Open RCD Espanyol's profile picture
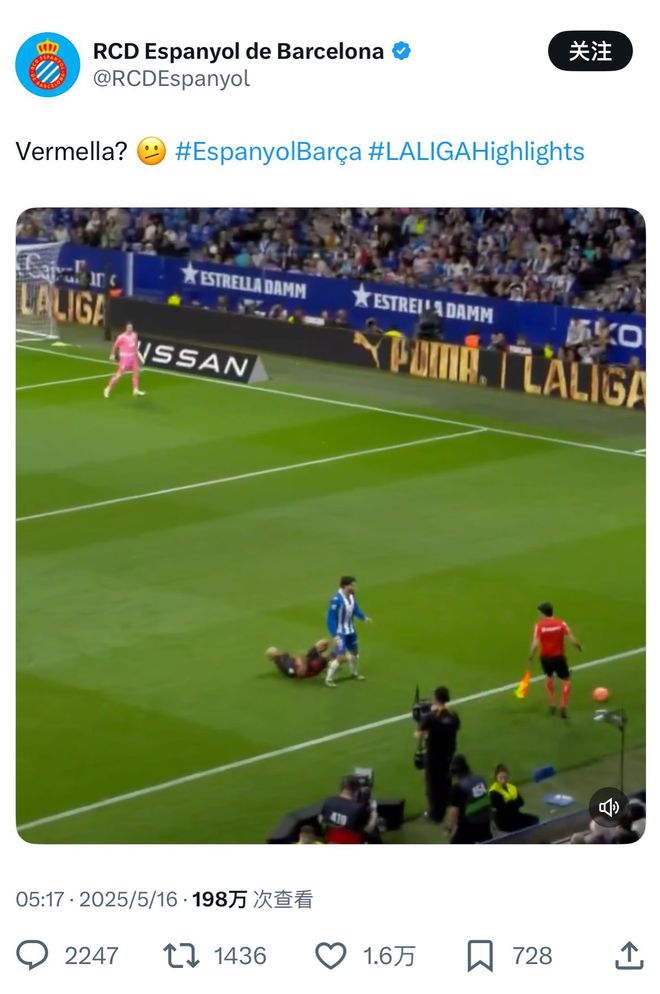This screenshot has height=994, width=660. click(47, 64)
